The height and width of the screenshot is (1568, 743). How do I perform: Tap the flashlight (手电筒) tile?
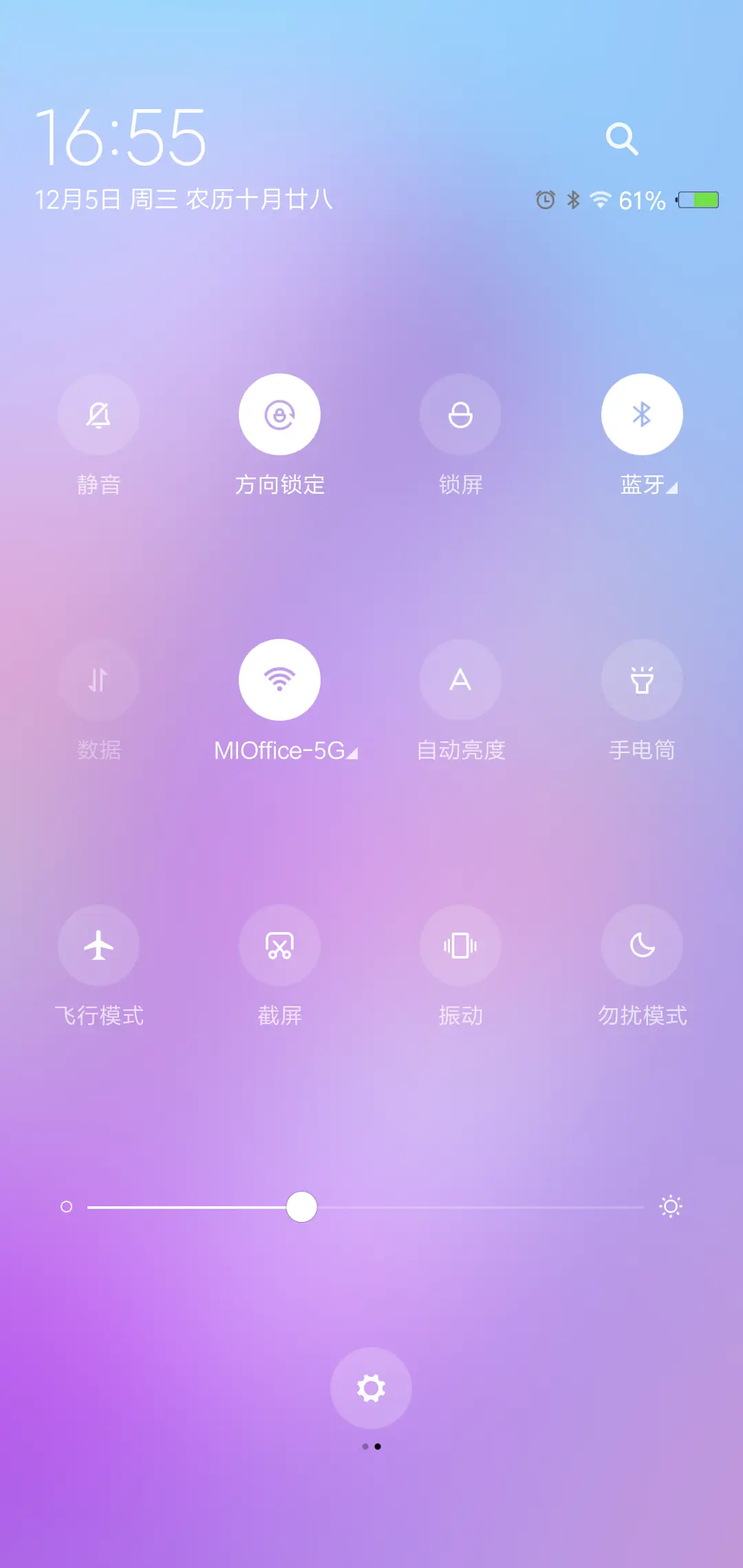click(642, 679)
